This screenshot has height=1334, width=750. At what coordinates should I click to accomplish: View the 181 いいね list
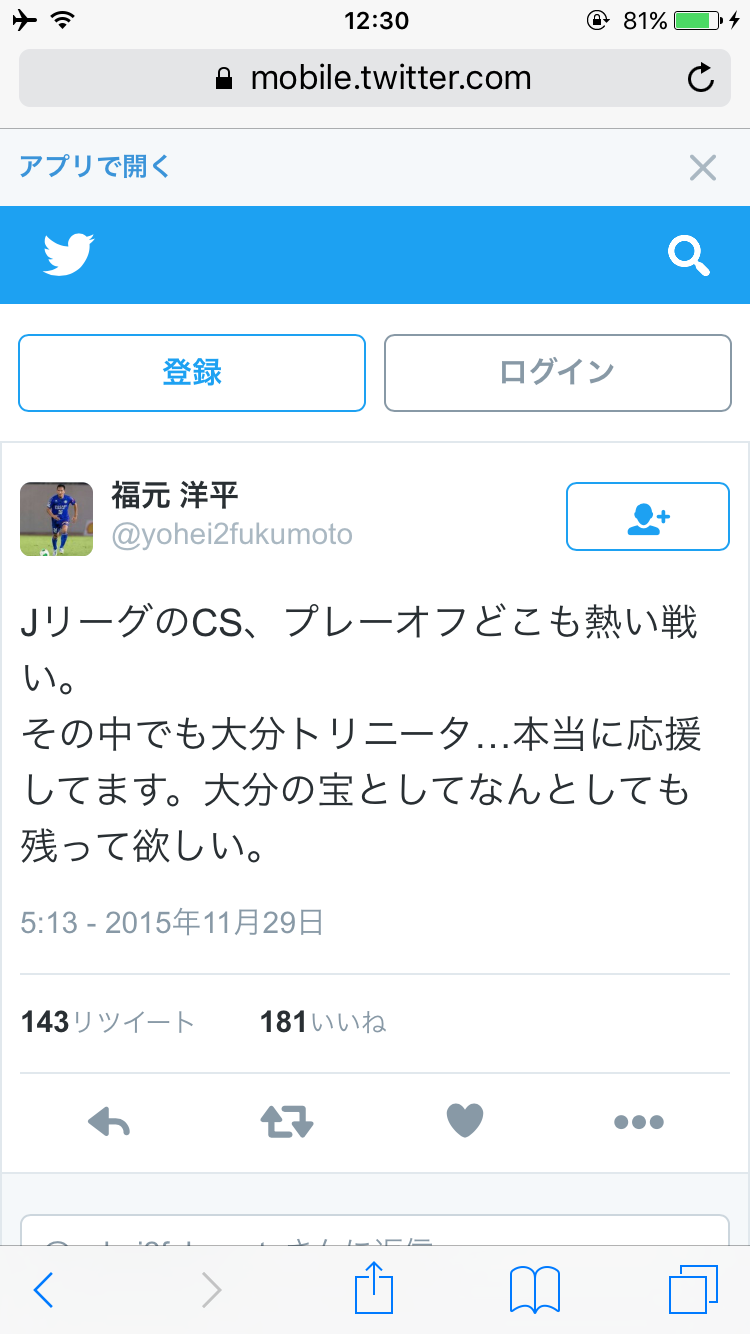(x=323, y=1022)
